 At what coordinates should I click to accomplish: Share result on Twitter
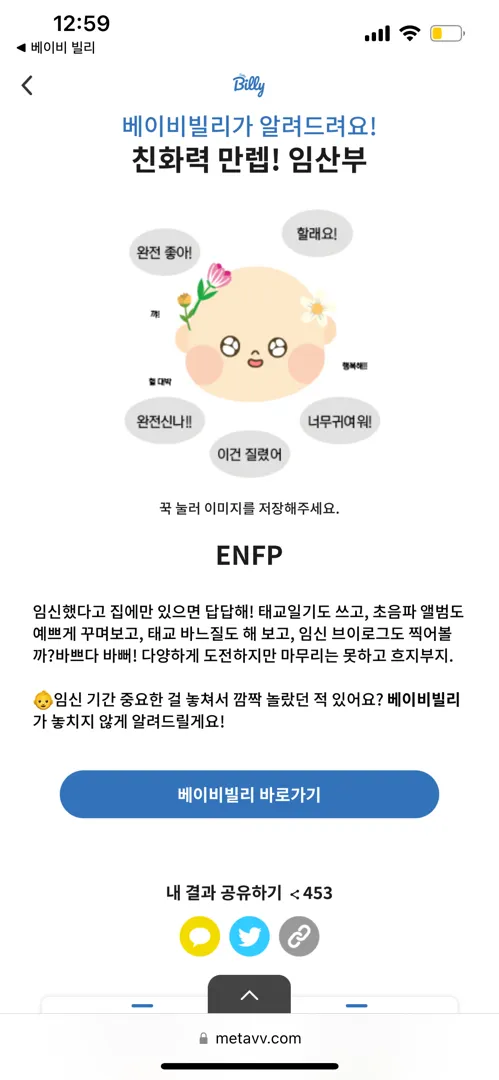click(250, 937)
